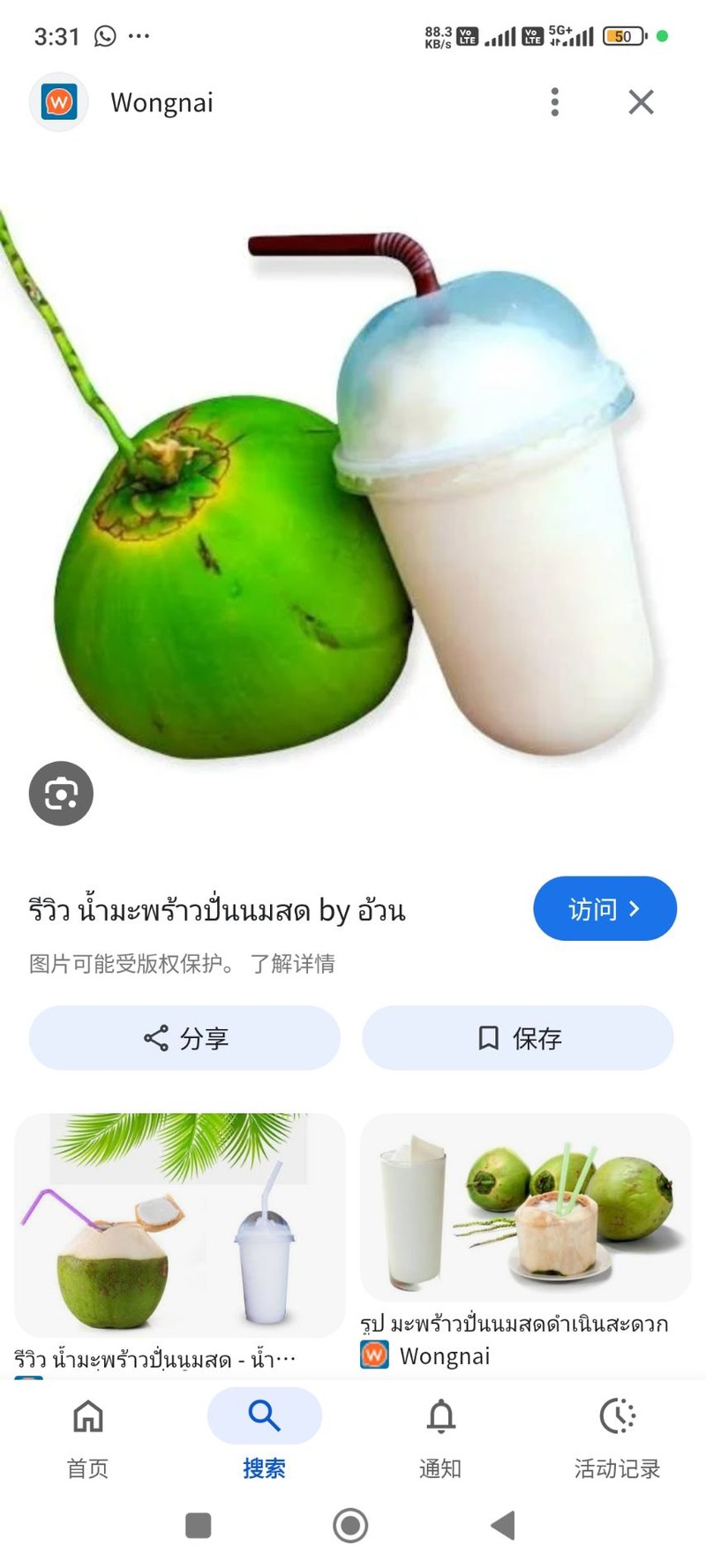Share this image via 分享
The height and width of the screenshot is (1568, 706).
184,1038
